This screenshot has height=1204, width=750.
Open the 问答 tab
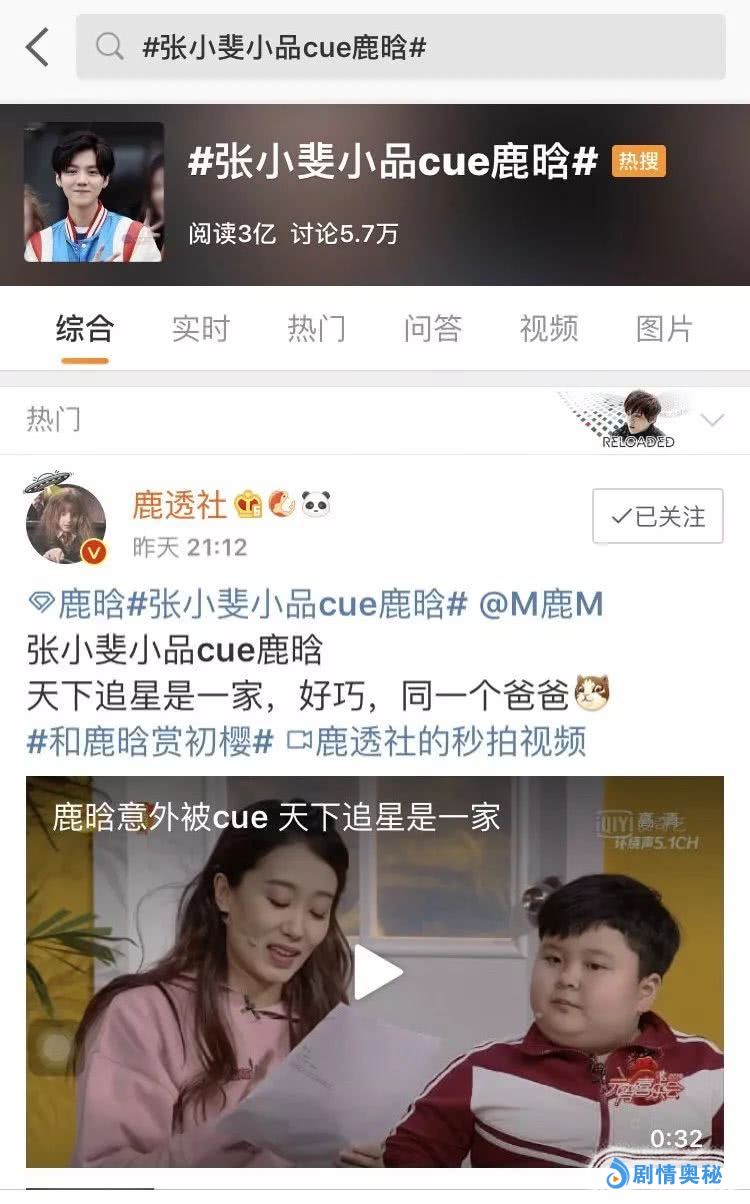coord(432,328)
